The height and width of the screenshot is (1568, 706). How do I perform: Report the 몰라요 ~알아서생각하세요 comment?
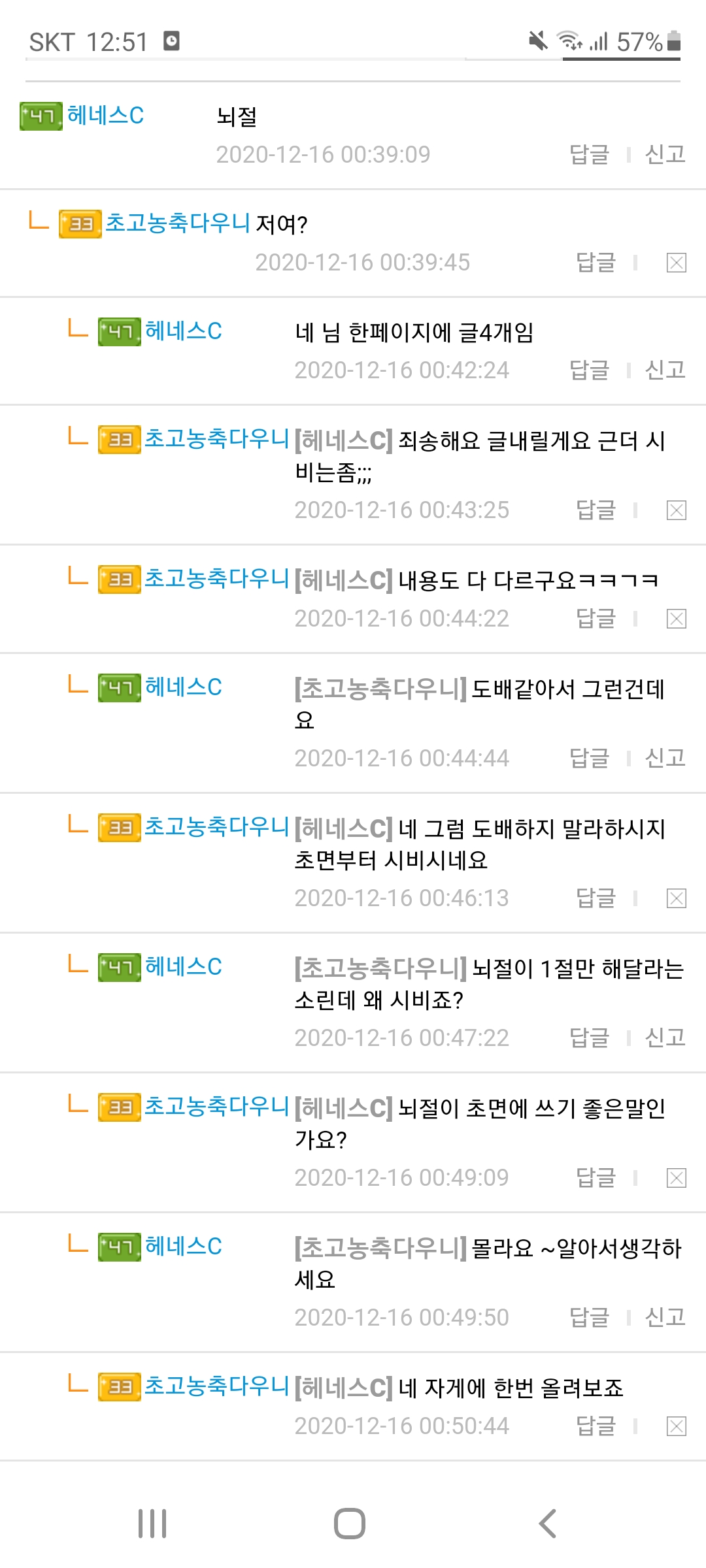tap(665, 1318)
